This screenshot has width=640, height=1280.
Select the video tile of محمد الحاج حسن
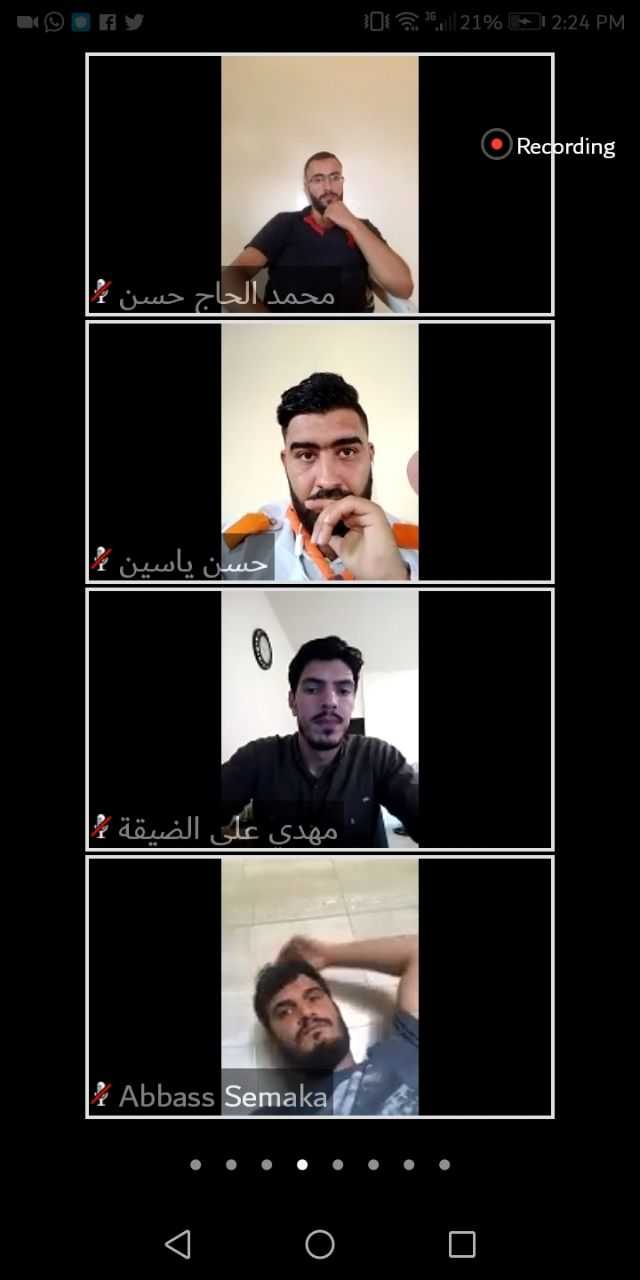(x=320, y=184)
